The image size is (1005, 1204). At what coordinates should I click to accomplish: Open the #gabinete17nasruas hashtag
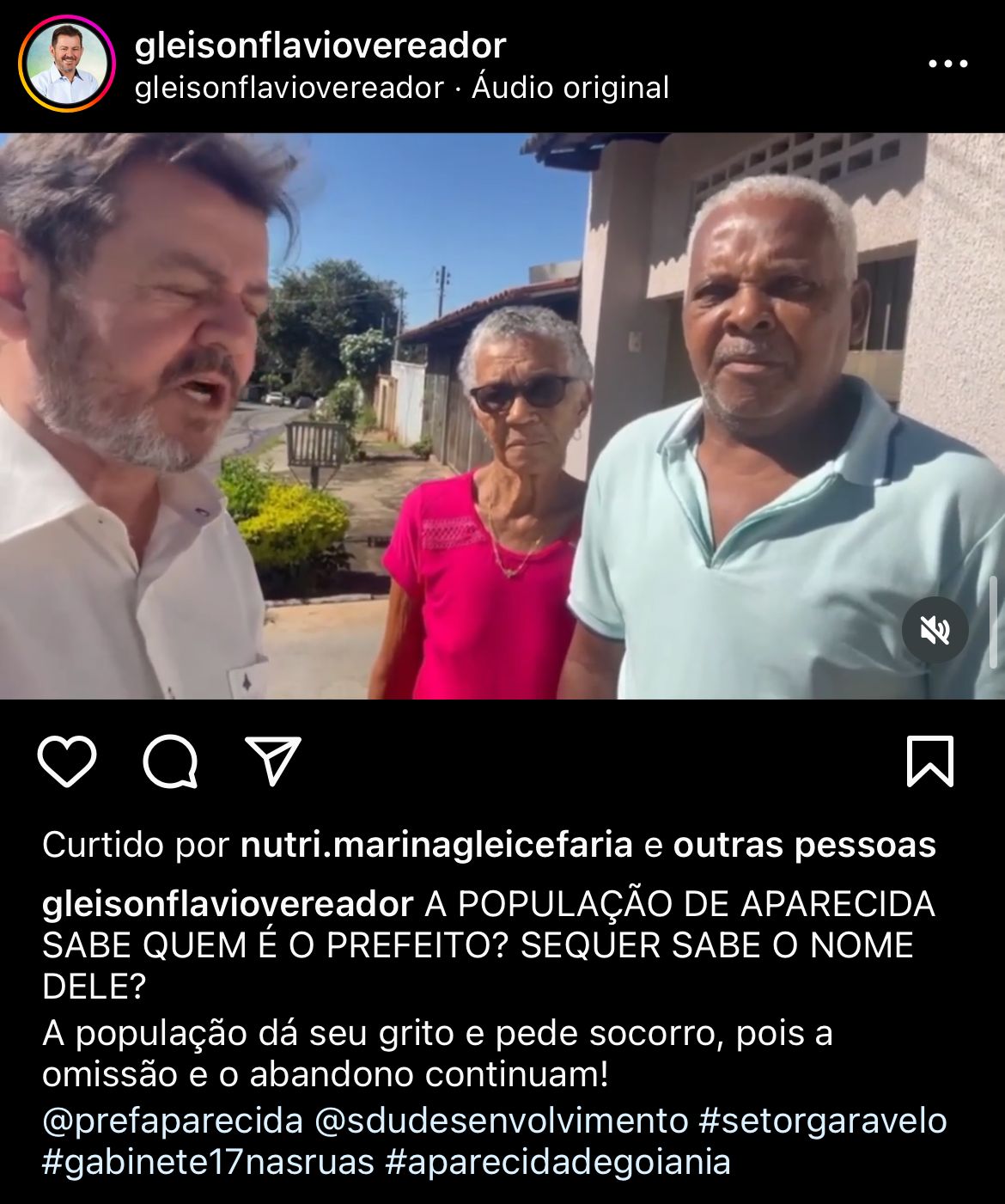pos(208,1162)
